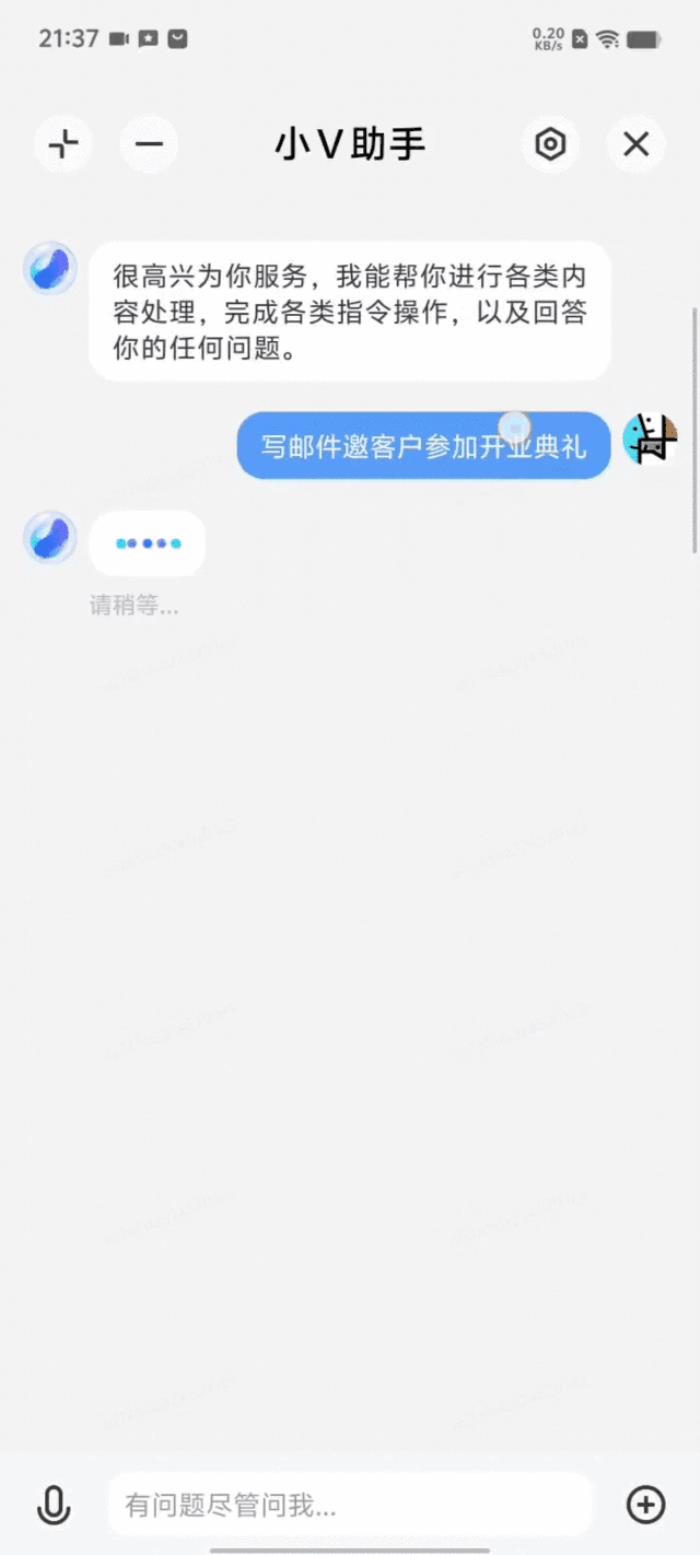Tap the sent message 写邮件邀客户参加开业典礼
Image resolution: width=700 pixels, height=1555 pixels.
423,446
